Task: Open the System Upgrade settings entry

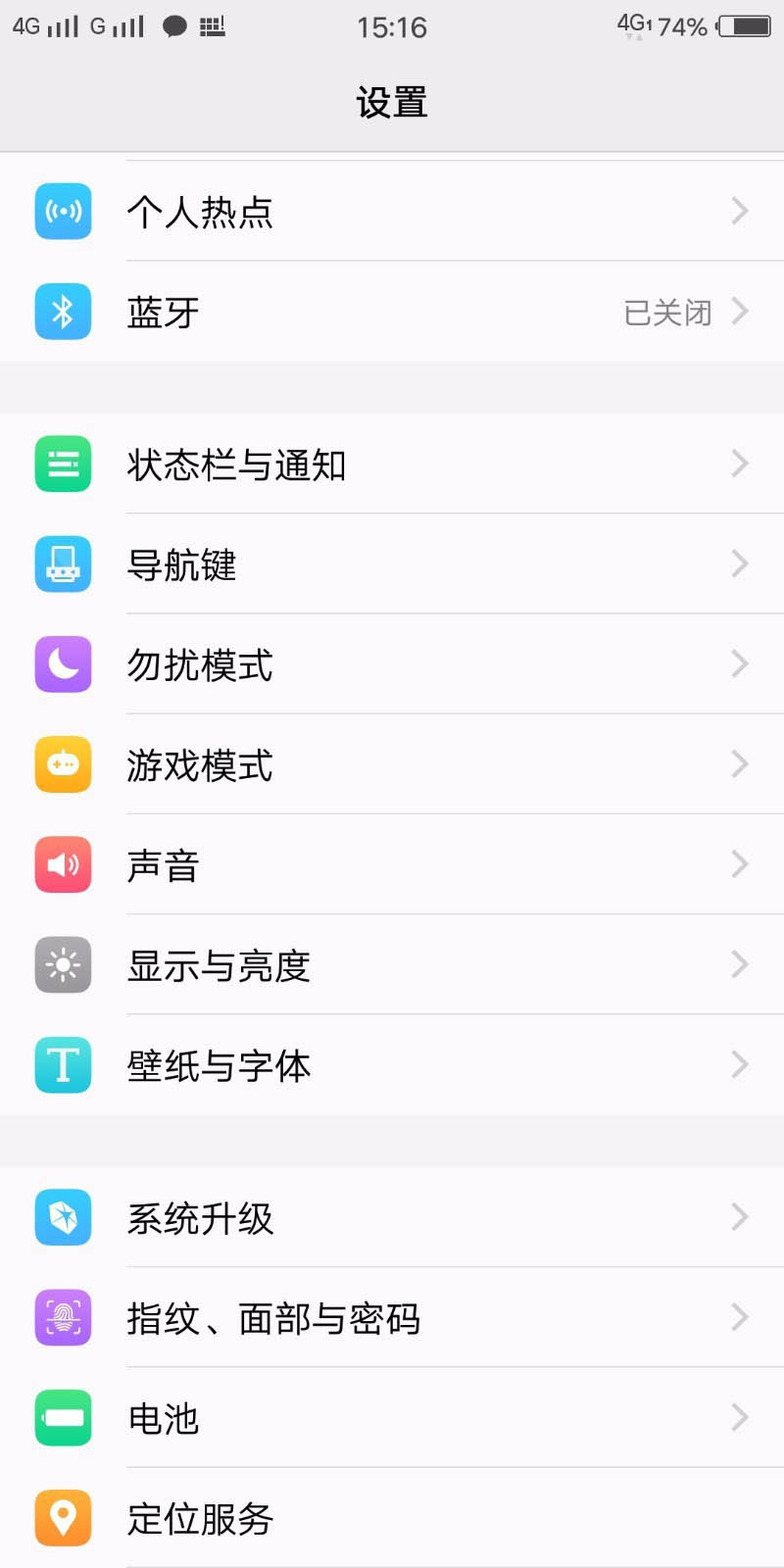Action: [x=392, y=1217]
